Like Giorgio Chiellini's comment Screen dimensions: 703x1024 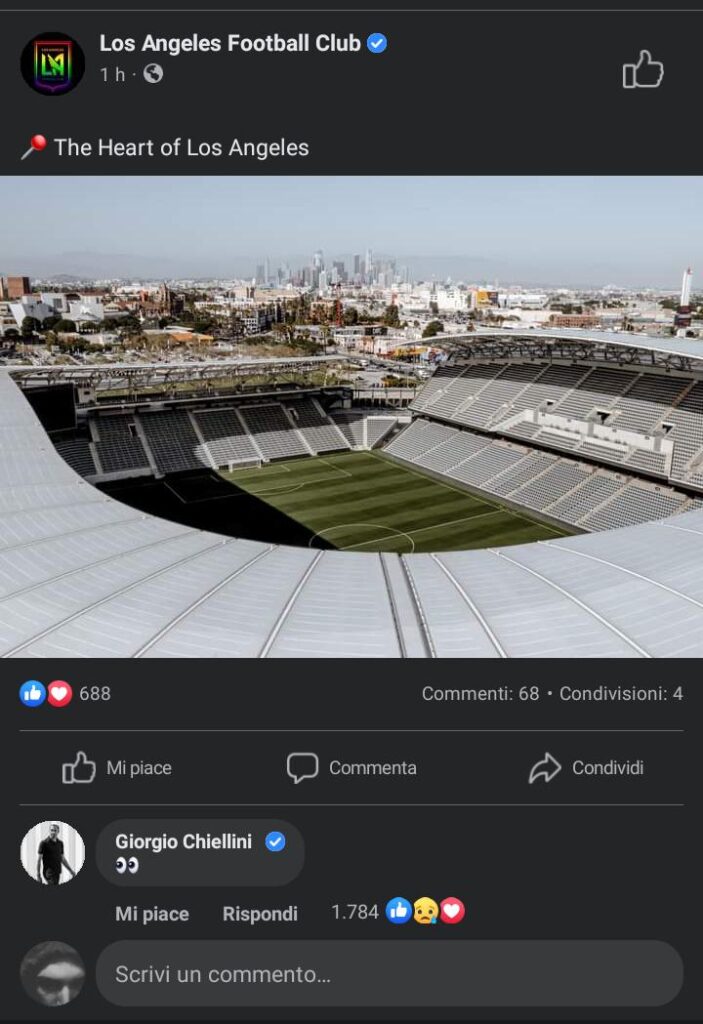(x=151, y=913)
